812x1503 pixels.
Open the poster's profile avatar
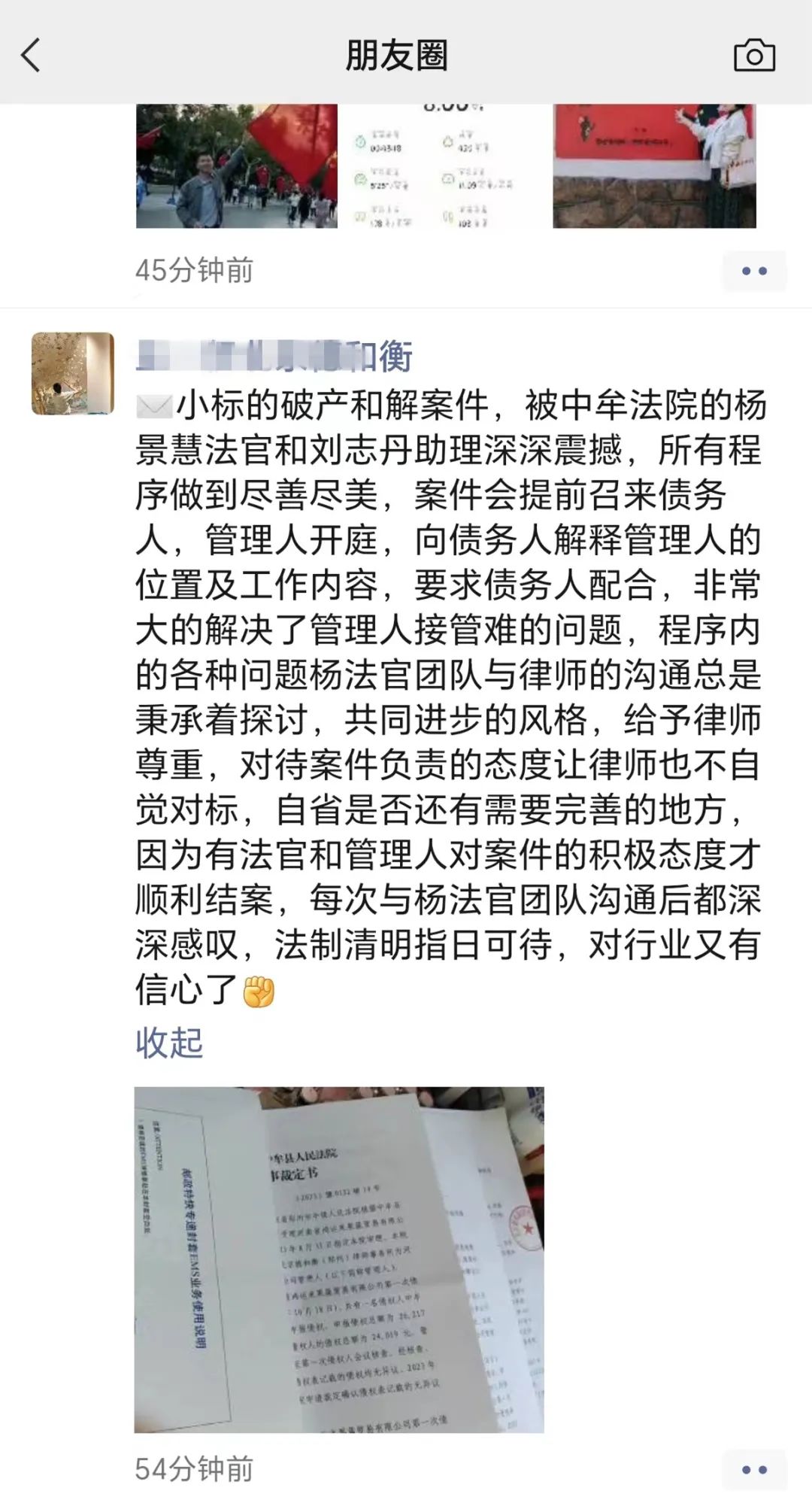[x=73, y=374]
